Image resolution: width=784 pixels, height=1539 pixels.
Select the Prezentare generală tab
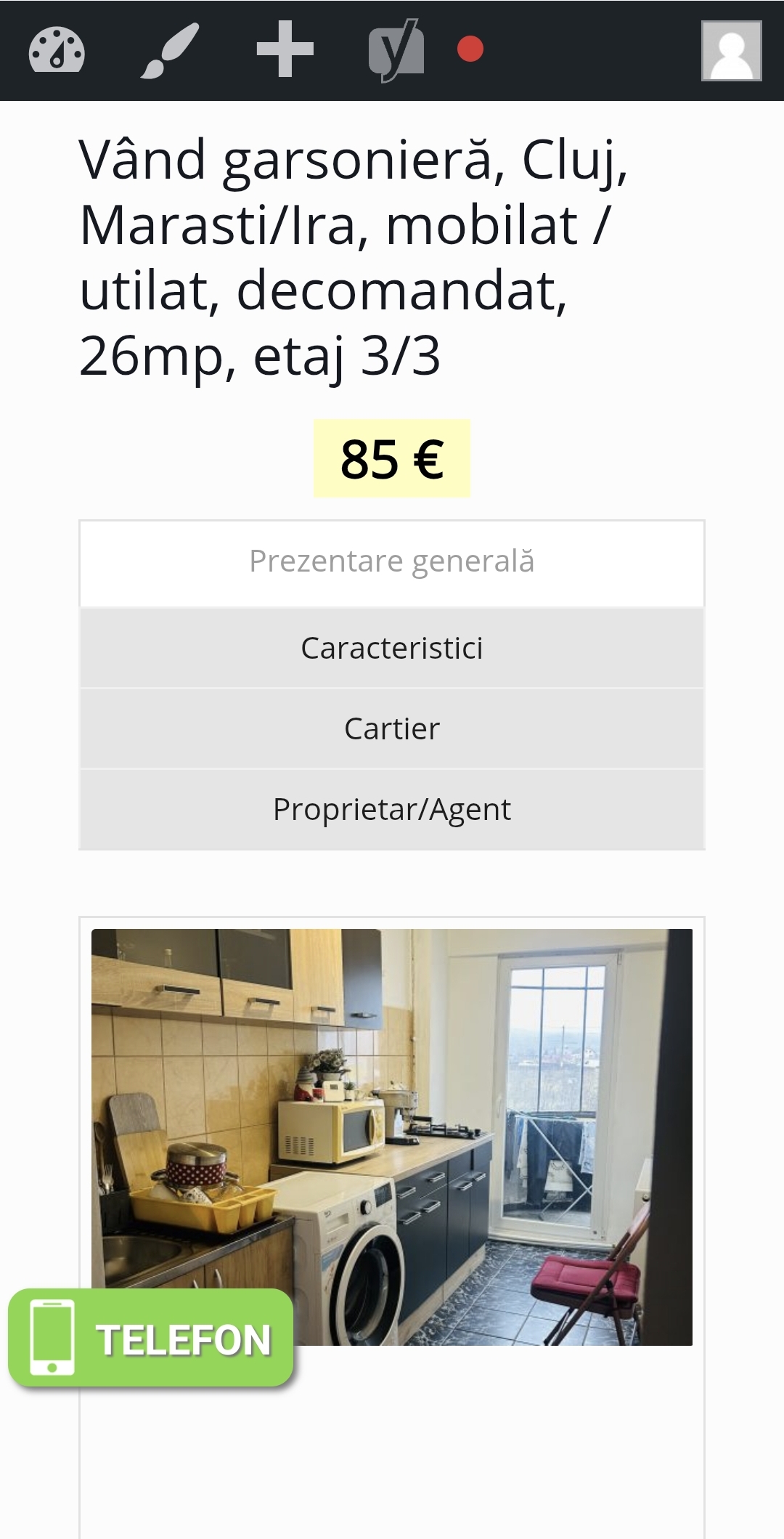pos(392,562)
